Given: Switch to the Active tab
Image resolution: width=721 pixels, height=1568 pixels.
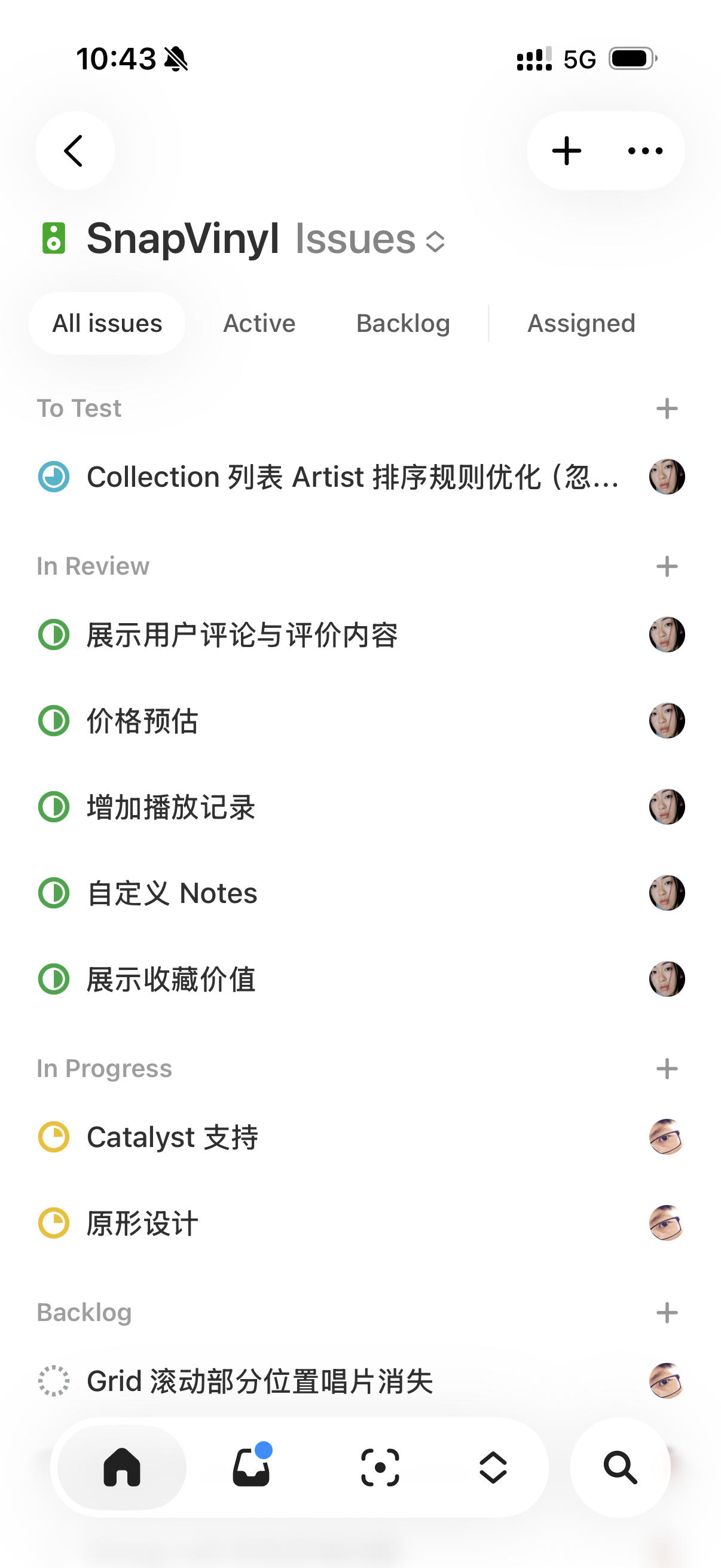Looking at the screenshot, I should 259,323.
